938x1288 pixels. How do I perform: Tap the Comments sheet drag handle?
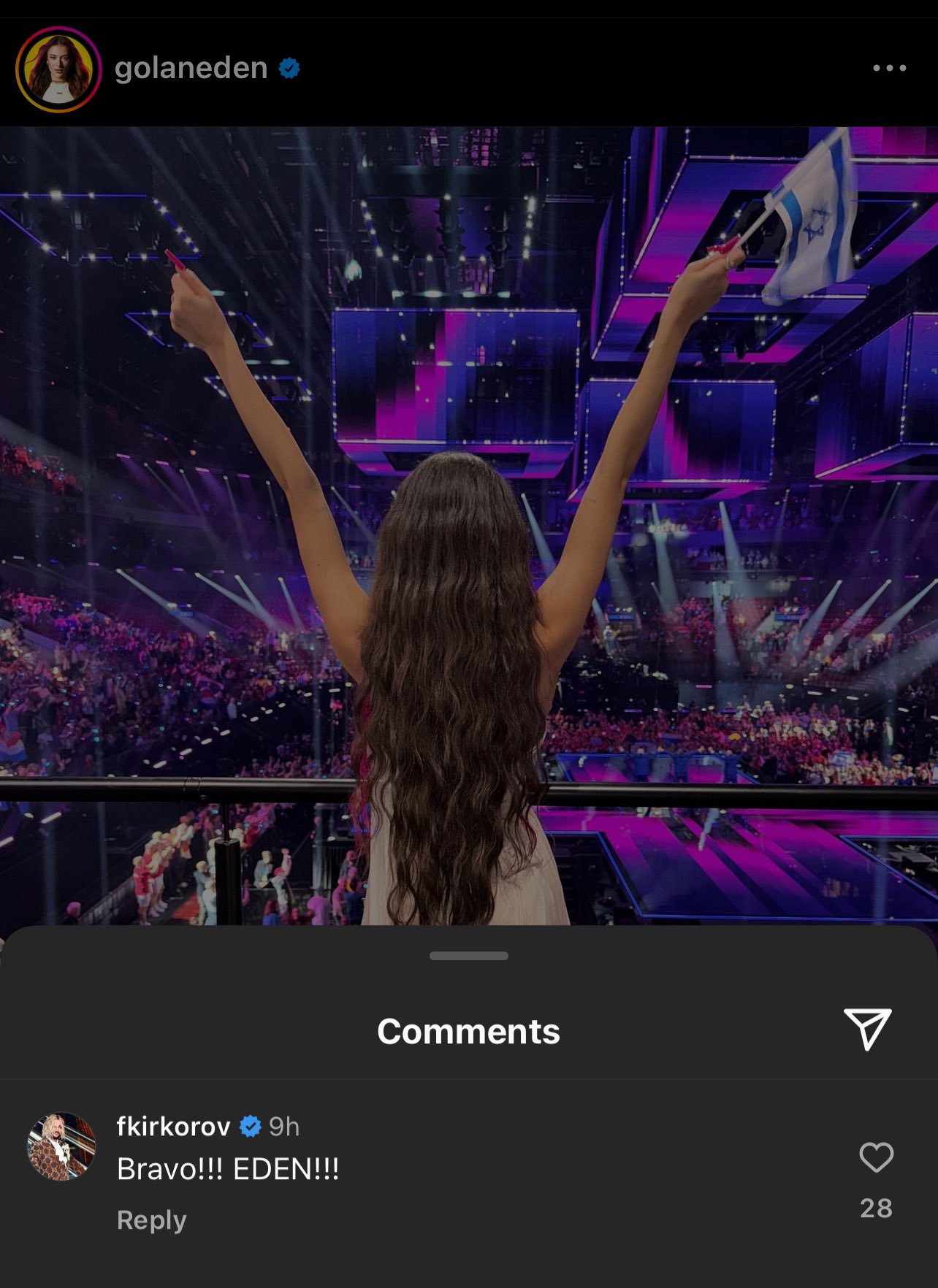pyautogui.click(x=468, y=956)
